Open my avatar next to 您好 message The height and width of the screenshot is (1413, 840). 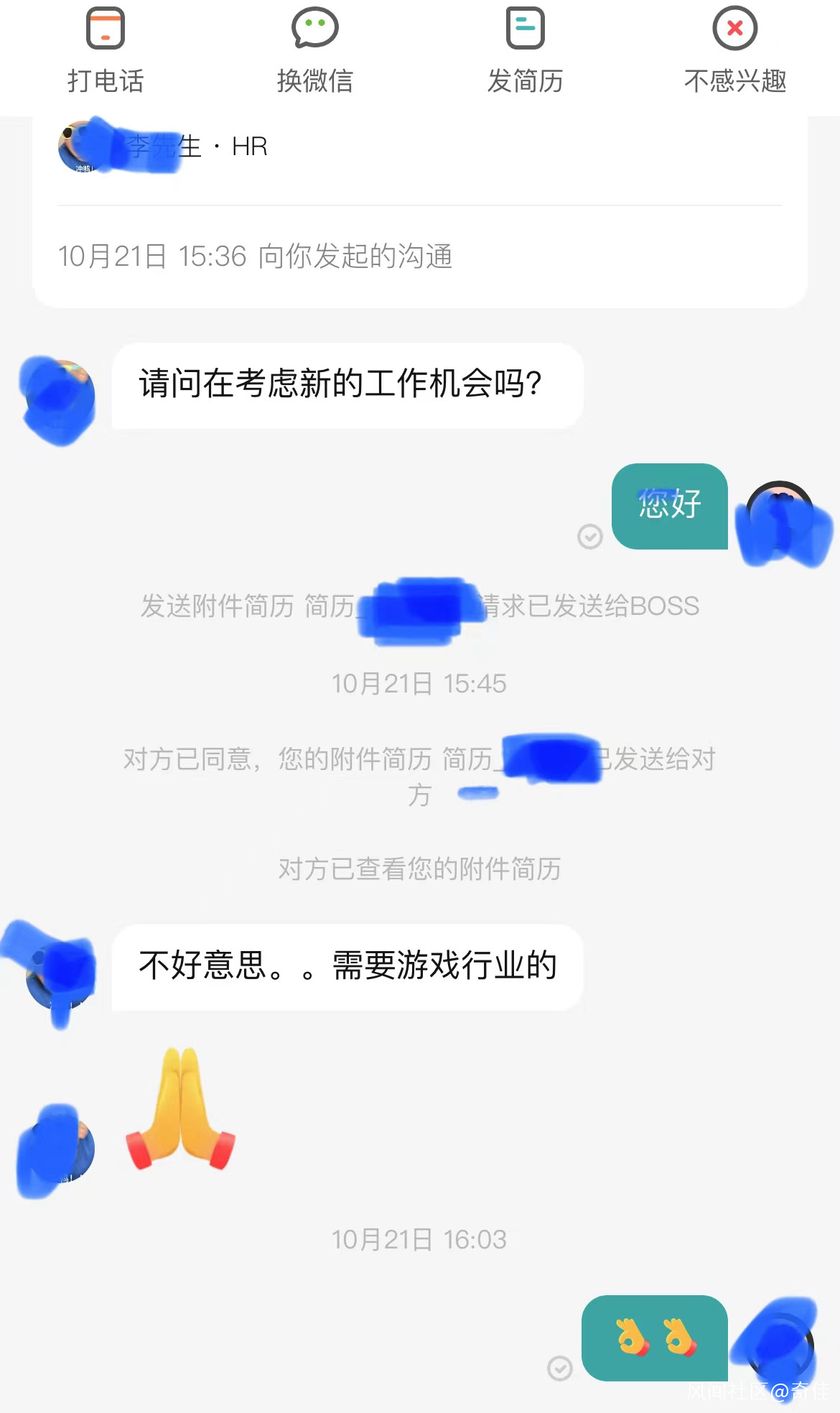tap(780, 517)
